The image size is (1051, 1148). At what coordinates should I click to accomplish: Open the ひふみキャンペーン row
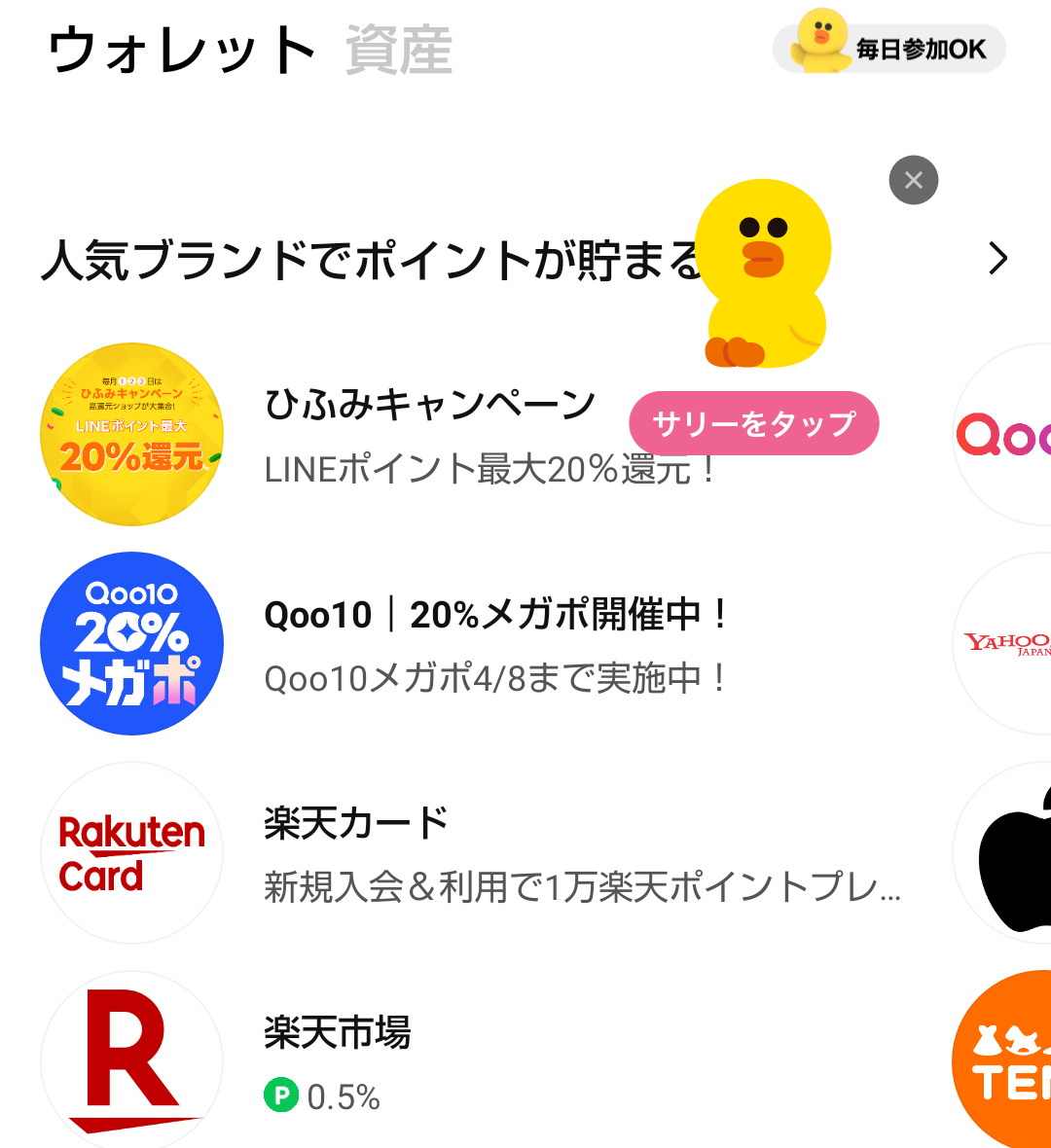tap(428, 434)
